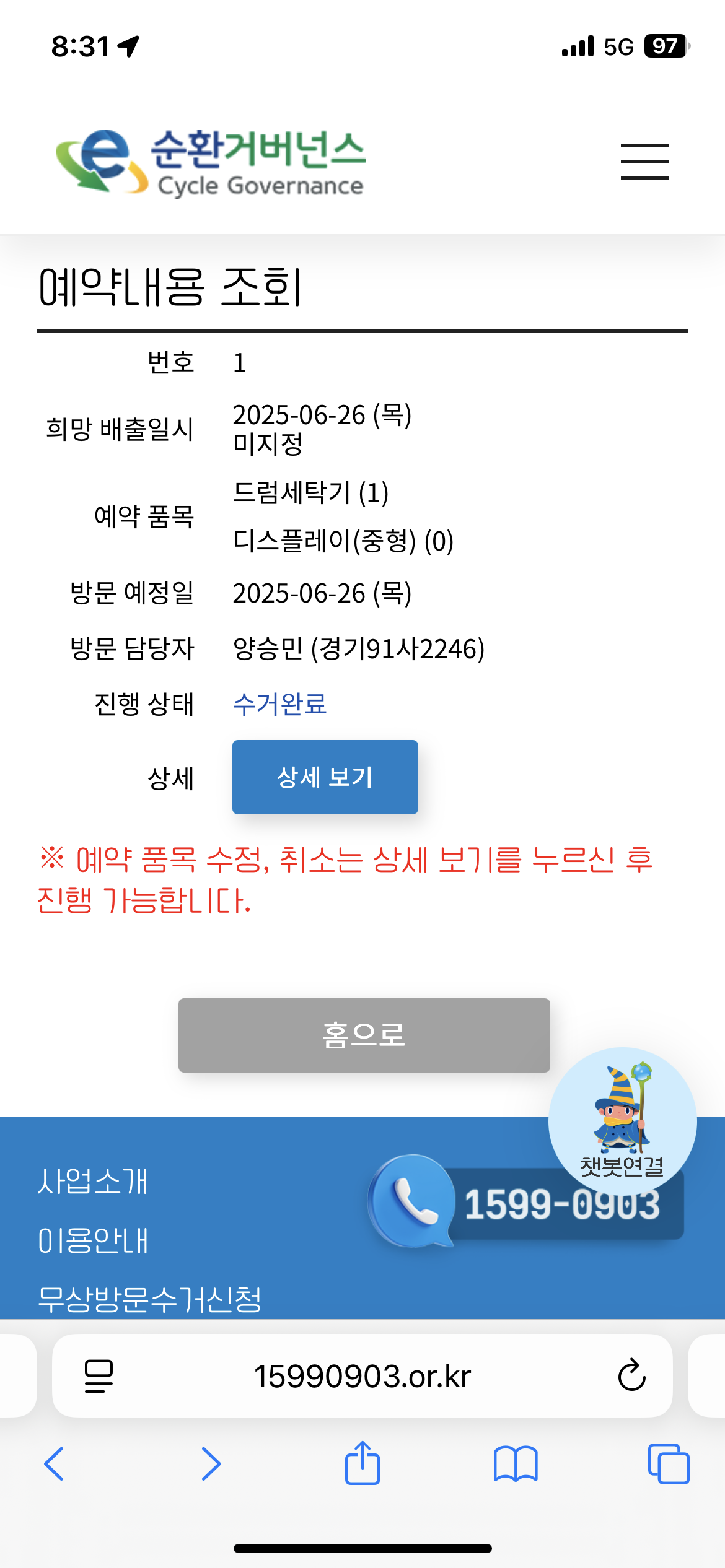The image size is (725, 1568).
Task: Go home with the 홈으로 button
Action: [x=364, y=1035]
